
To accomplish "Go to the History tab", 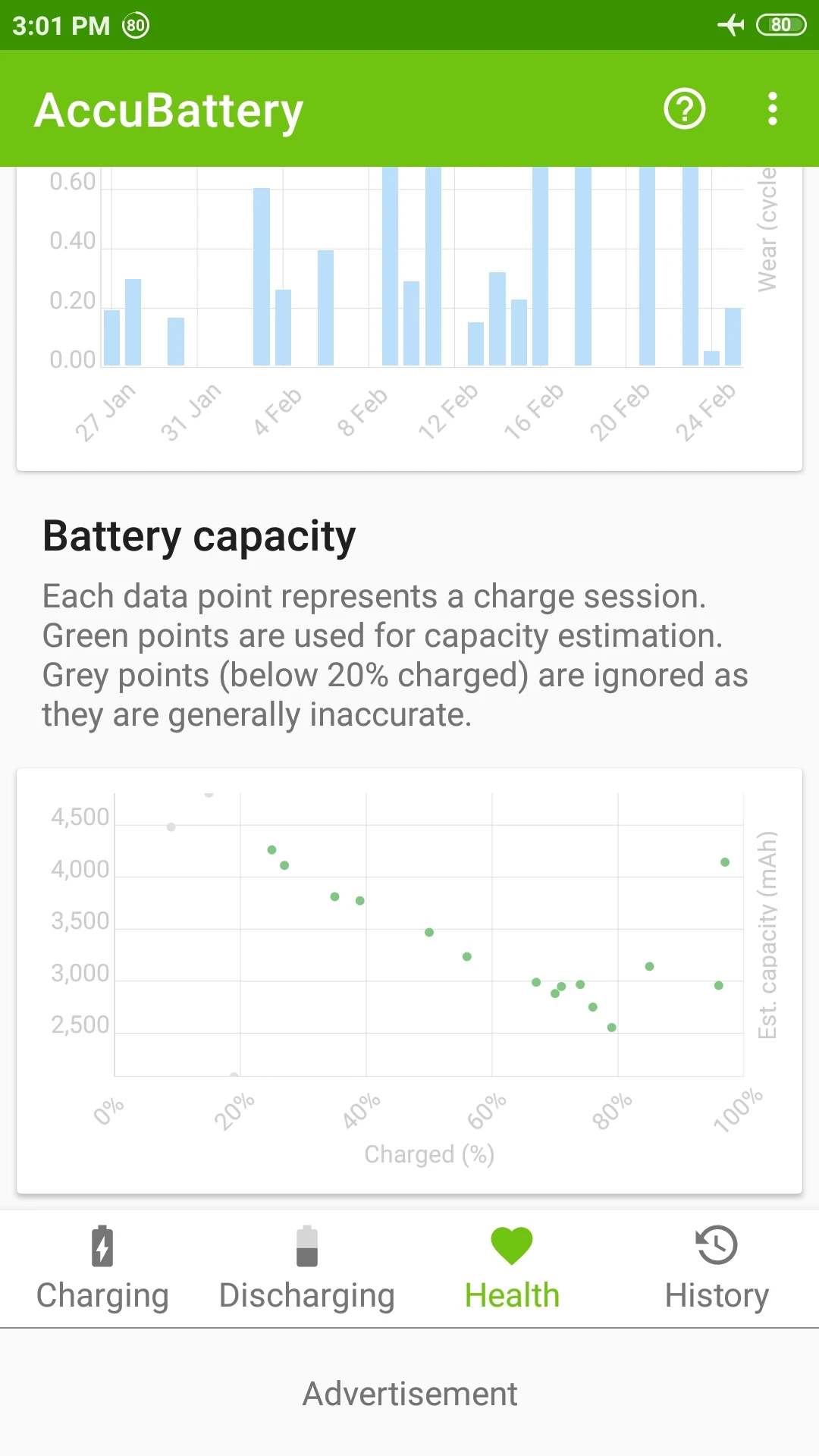I will (717, 1269).
